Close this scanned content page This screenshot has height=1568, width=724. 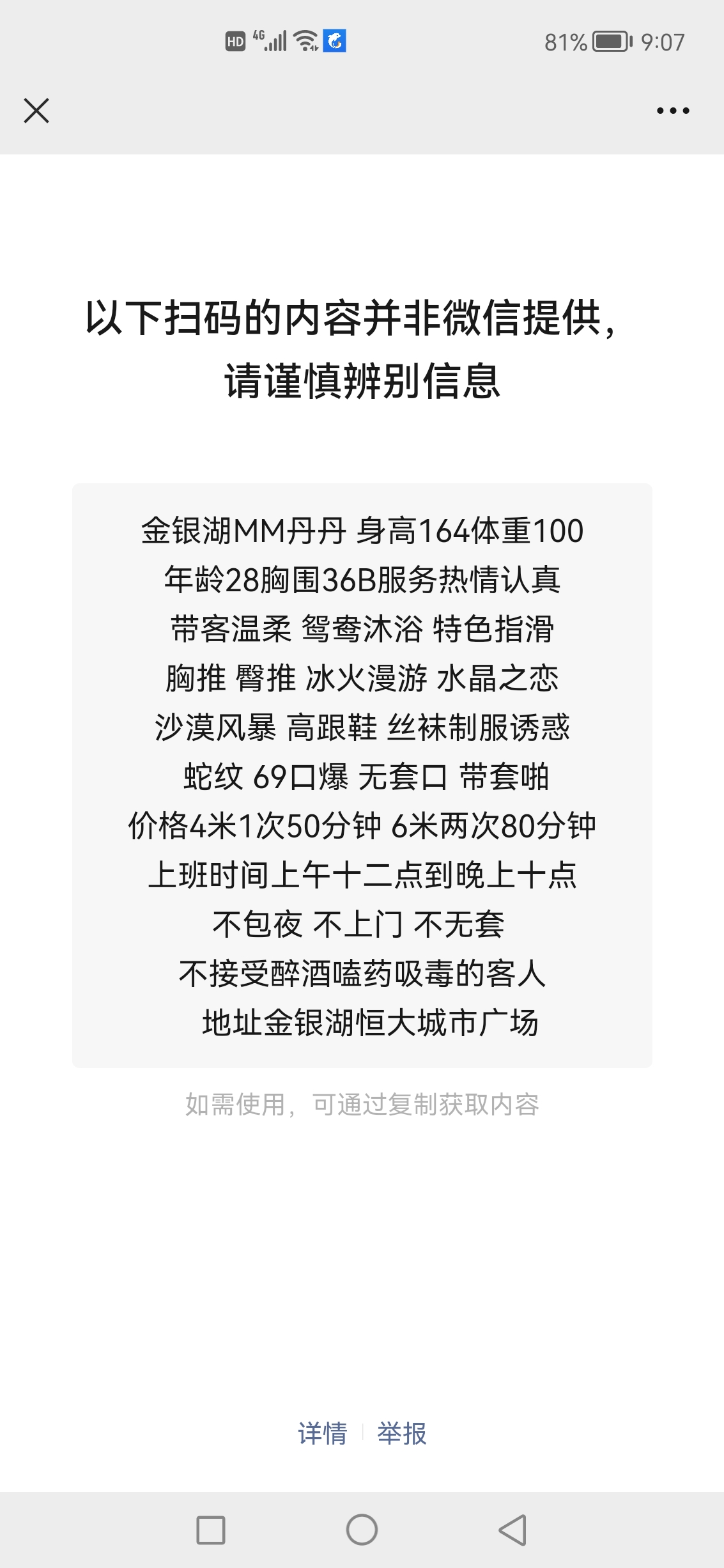coord(36,111)
